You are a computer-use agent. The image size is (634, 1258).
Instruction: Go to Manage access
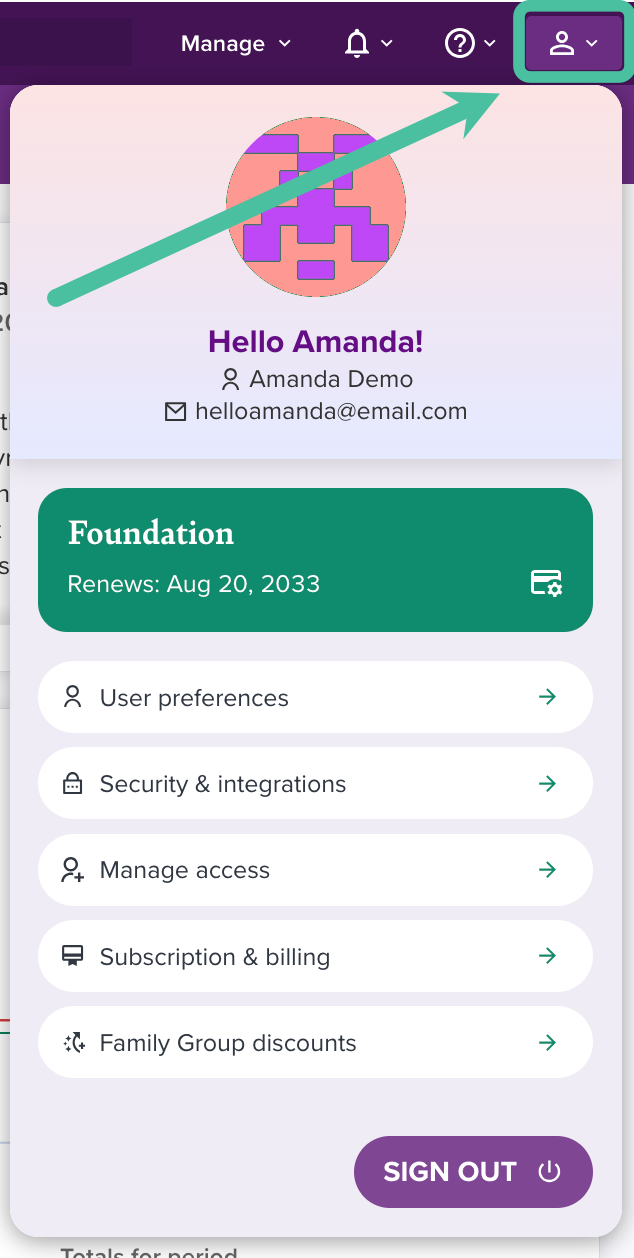point(315,870)
